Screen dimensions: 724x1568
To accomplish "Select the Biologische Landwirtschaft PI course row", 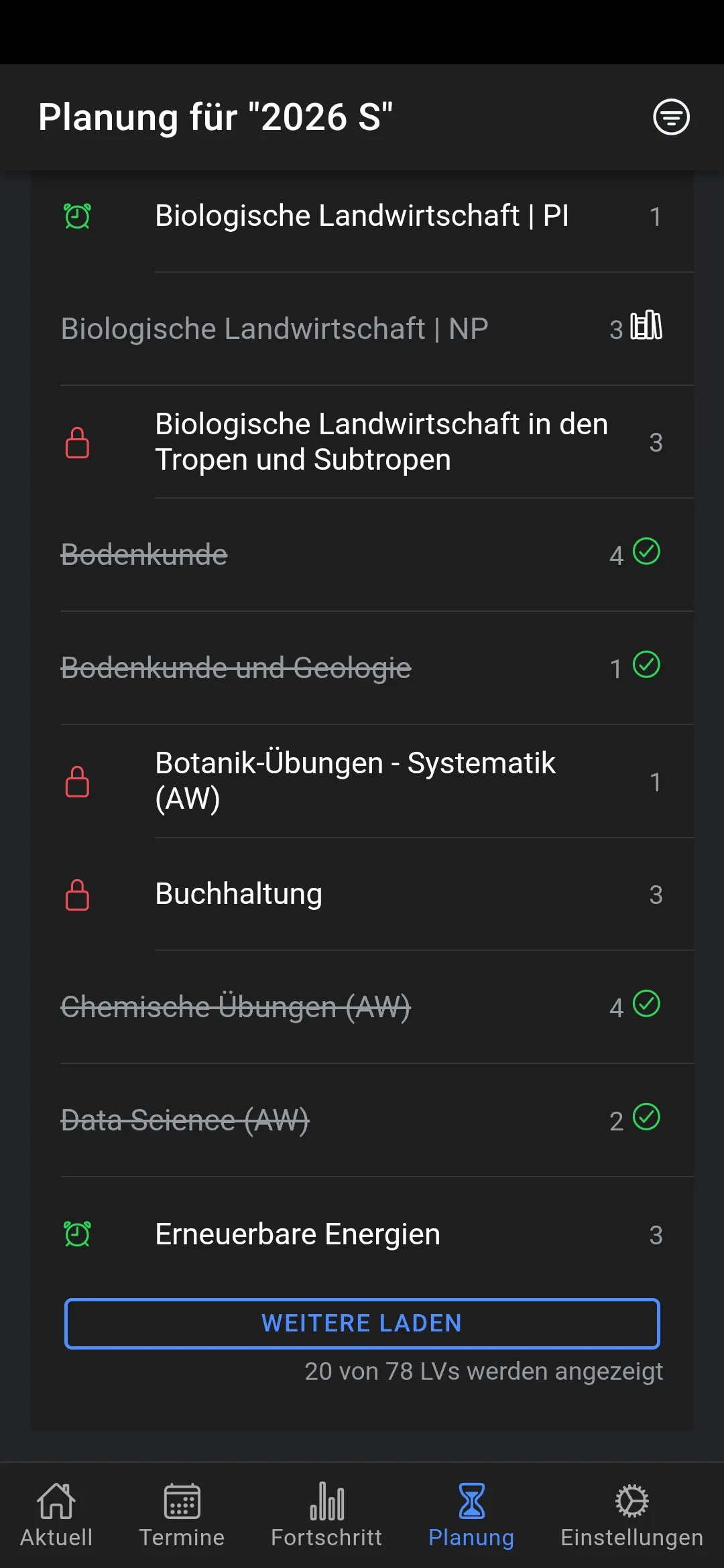I will pyautogui.click(x=362, y=215).
